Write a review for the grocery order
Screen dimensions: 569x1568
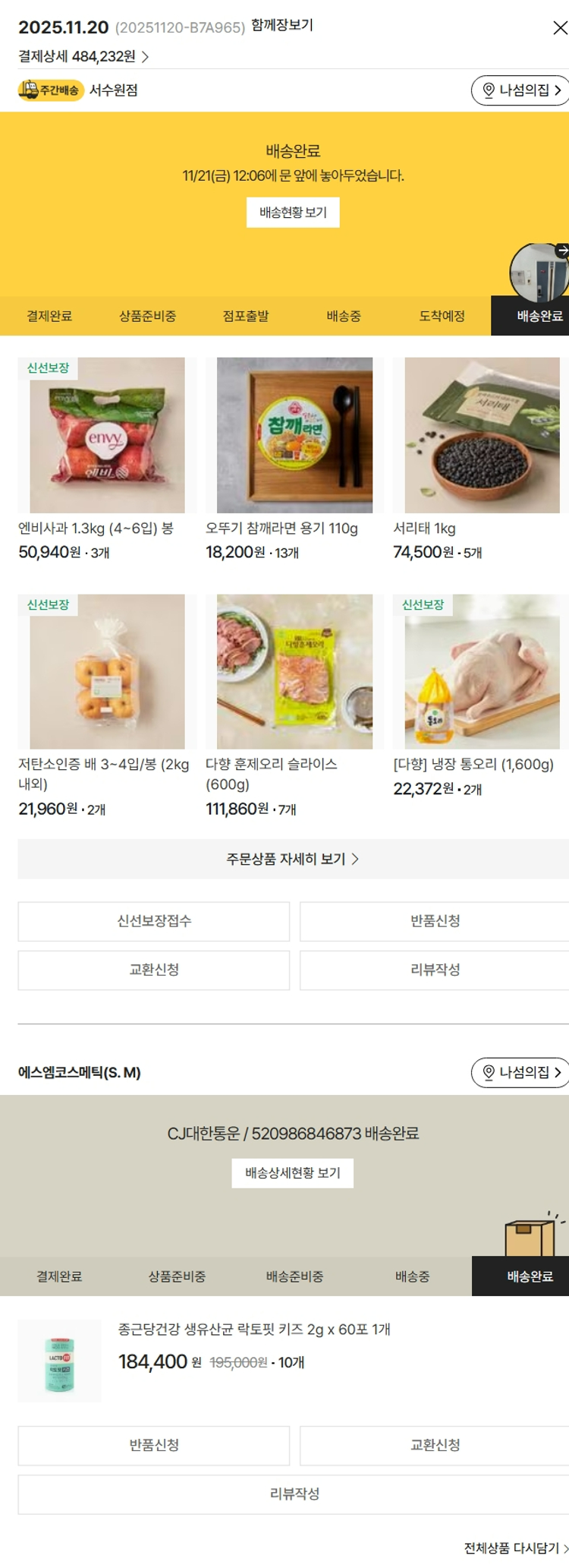point(434,970)
